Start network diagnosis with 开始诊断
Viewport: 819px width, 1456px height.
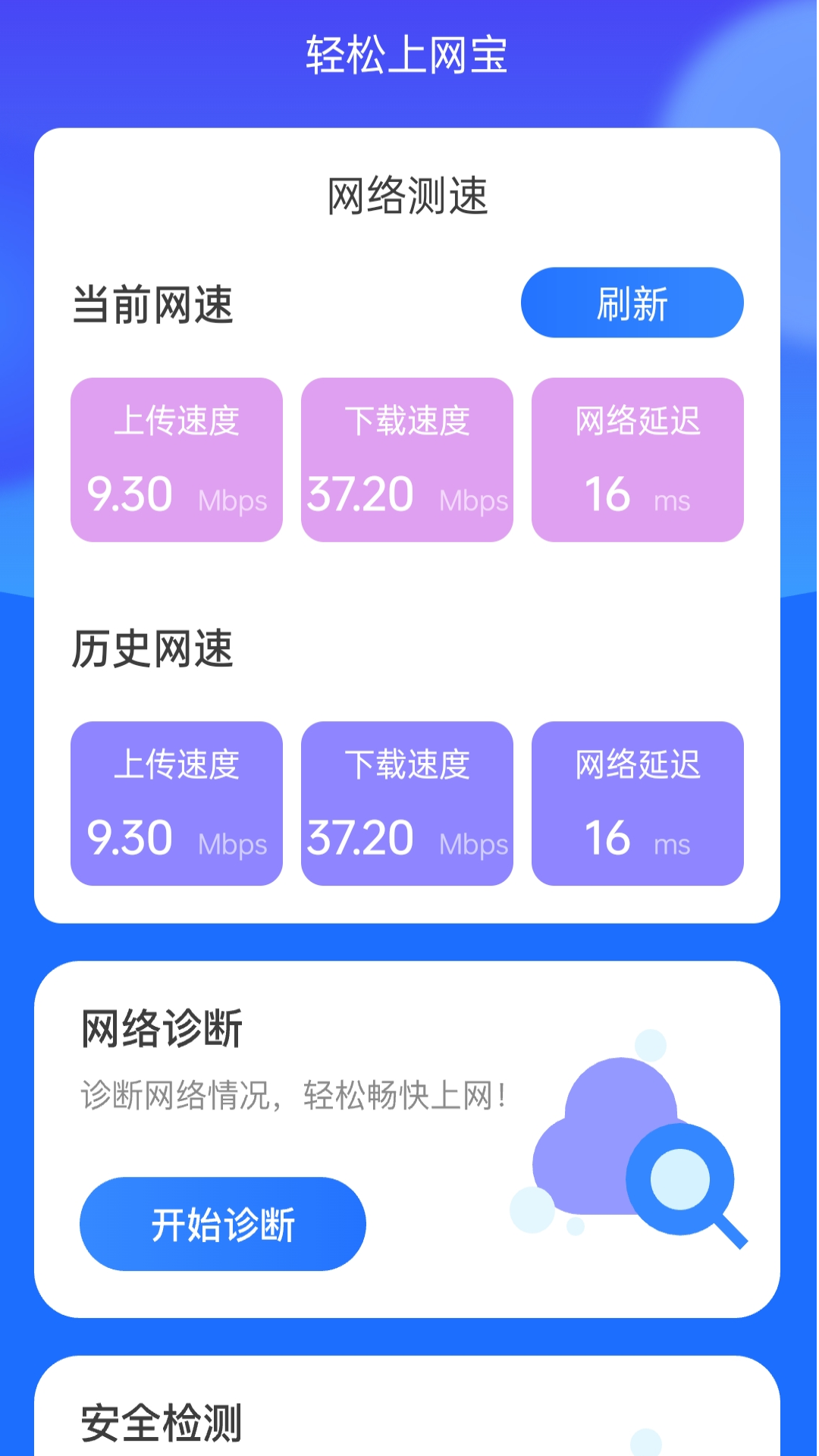tap(223, 1223)
